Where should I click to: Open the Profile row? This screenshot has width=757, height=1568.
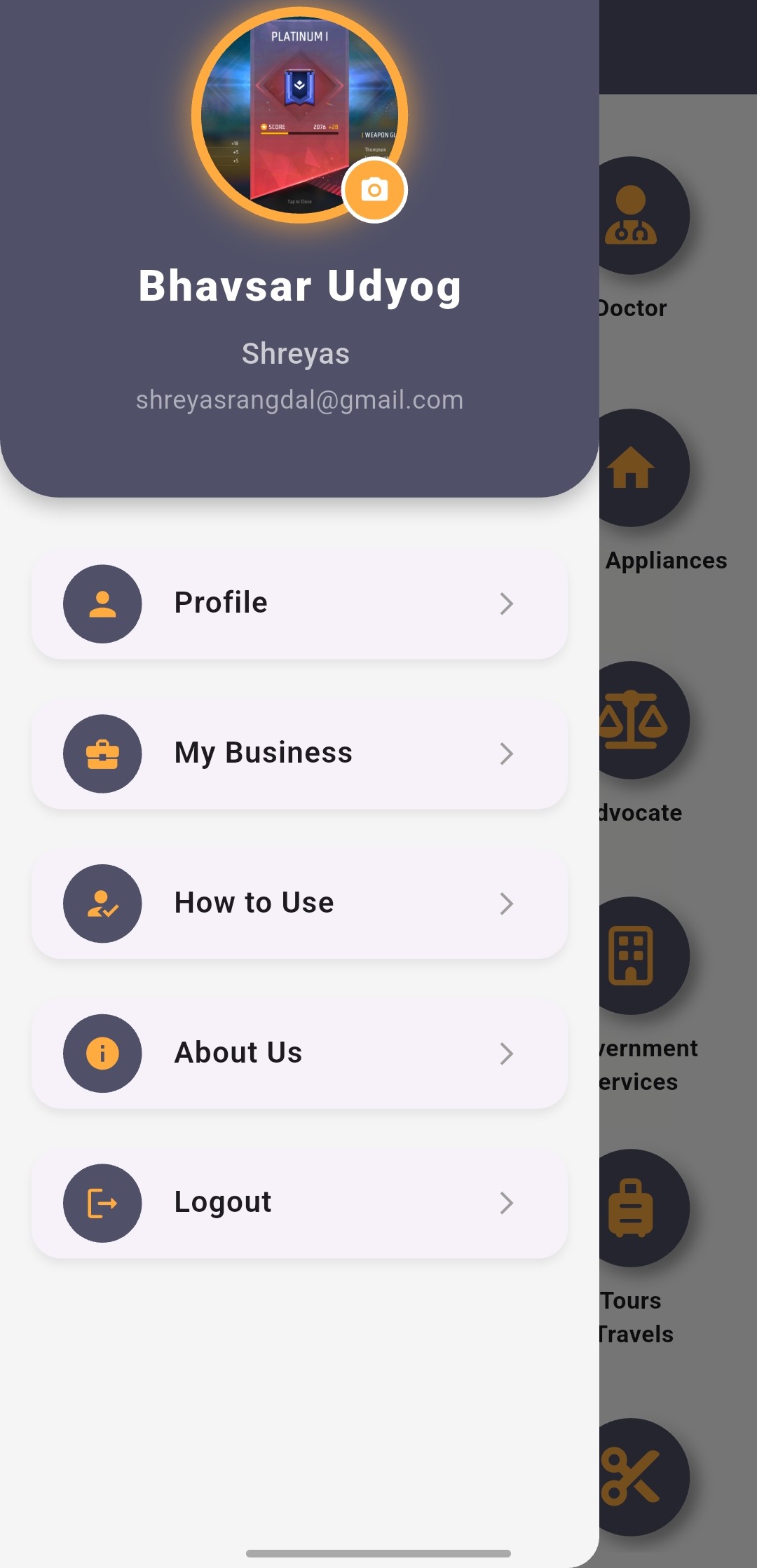tap(299, 604)
